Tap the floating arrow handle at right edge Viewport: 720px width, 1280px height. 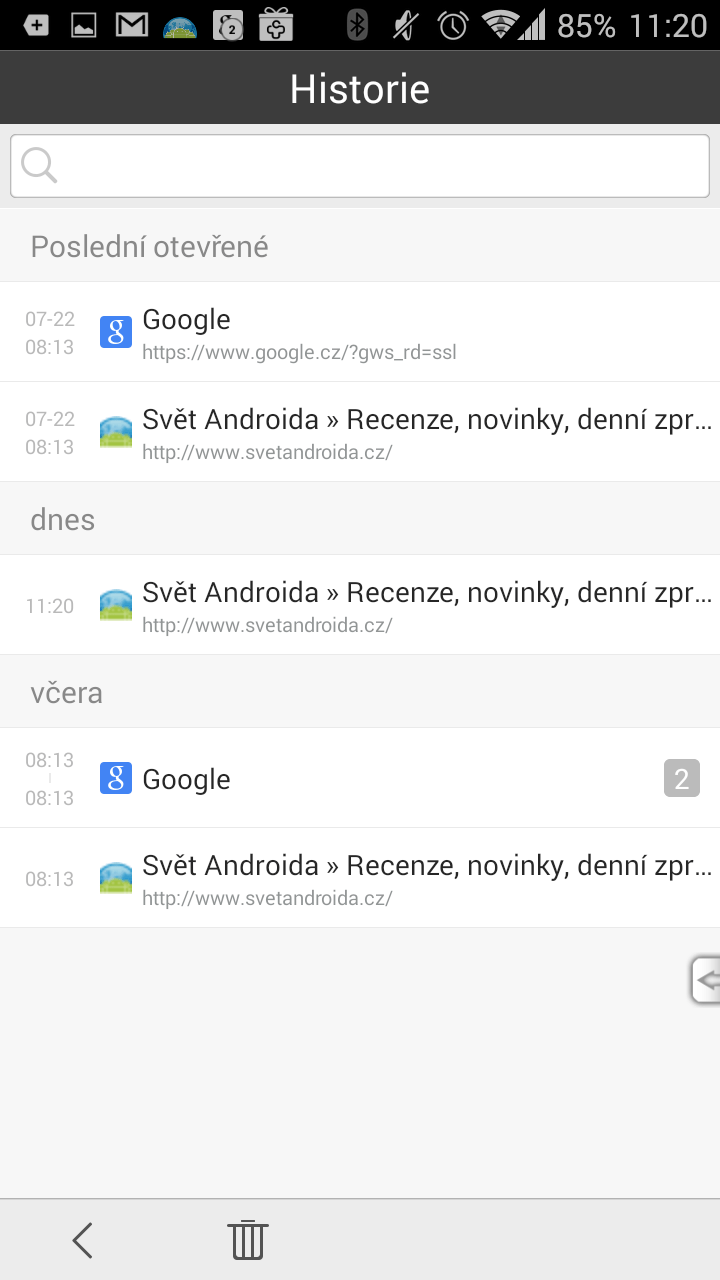[x=705, y=979]
